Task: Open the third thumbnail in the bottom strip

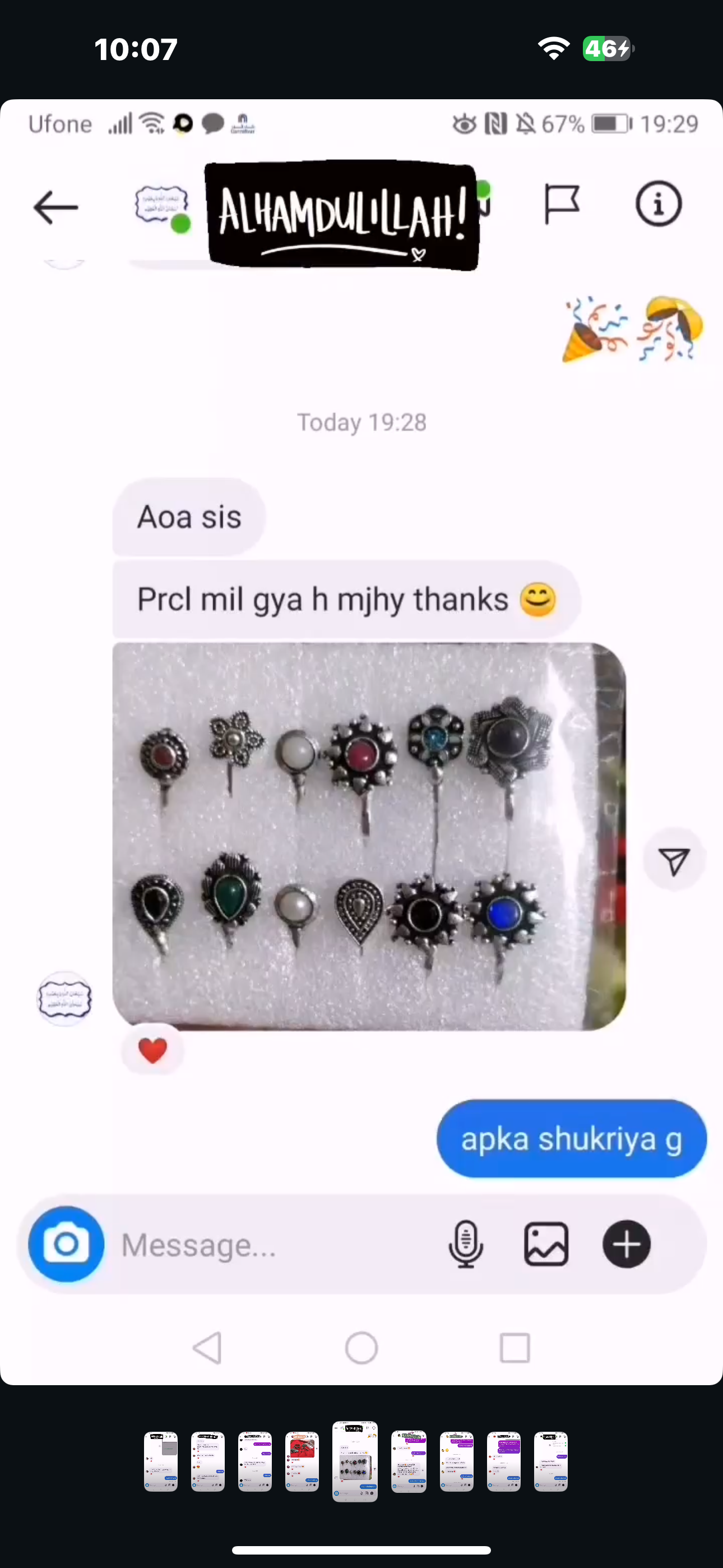Action: 254,1461
